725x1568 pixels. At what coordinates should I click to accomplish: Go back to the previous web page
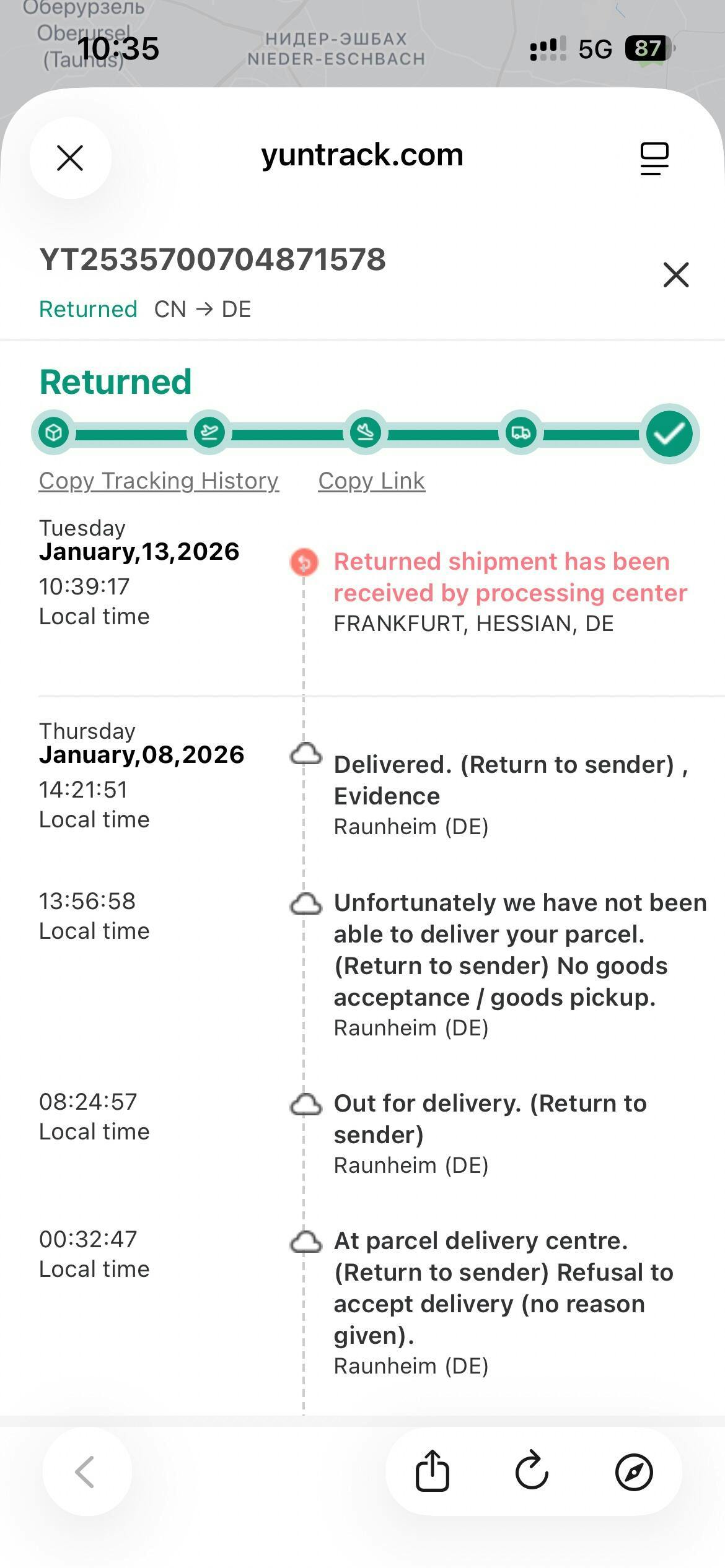(87, 1471)
